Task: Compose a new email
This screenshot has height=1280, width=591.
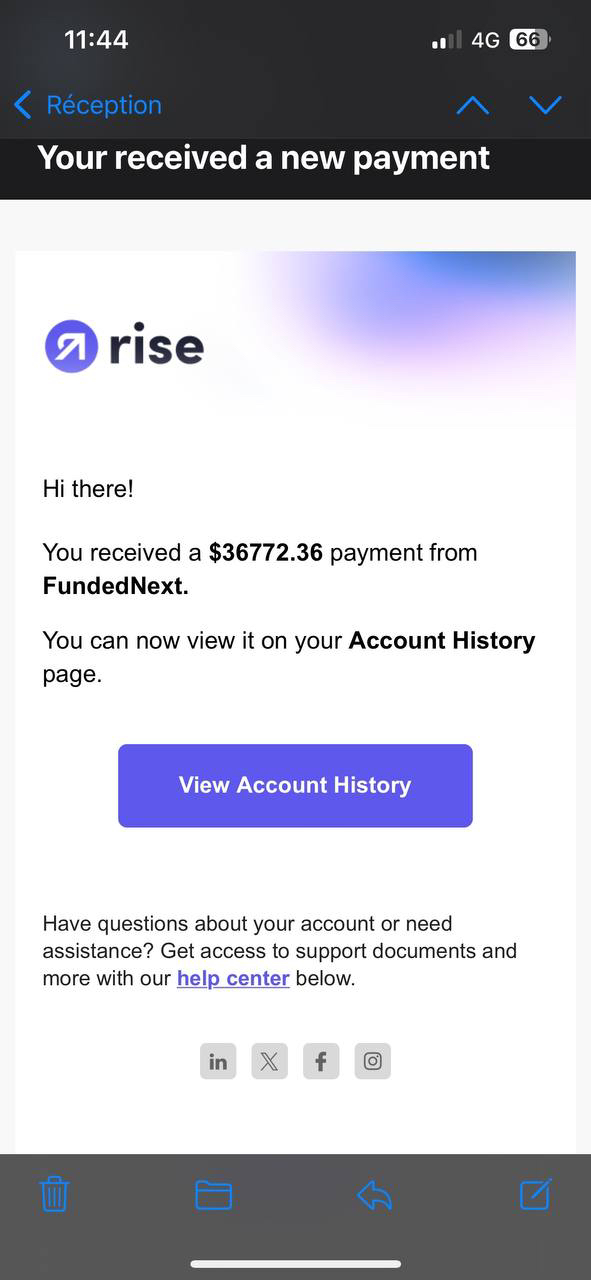Action: [535, 1194]
